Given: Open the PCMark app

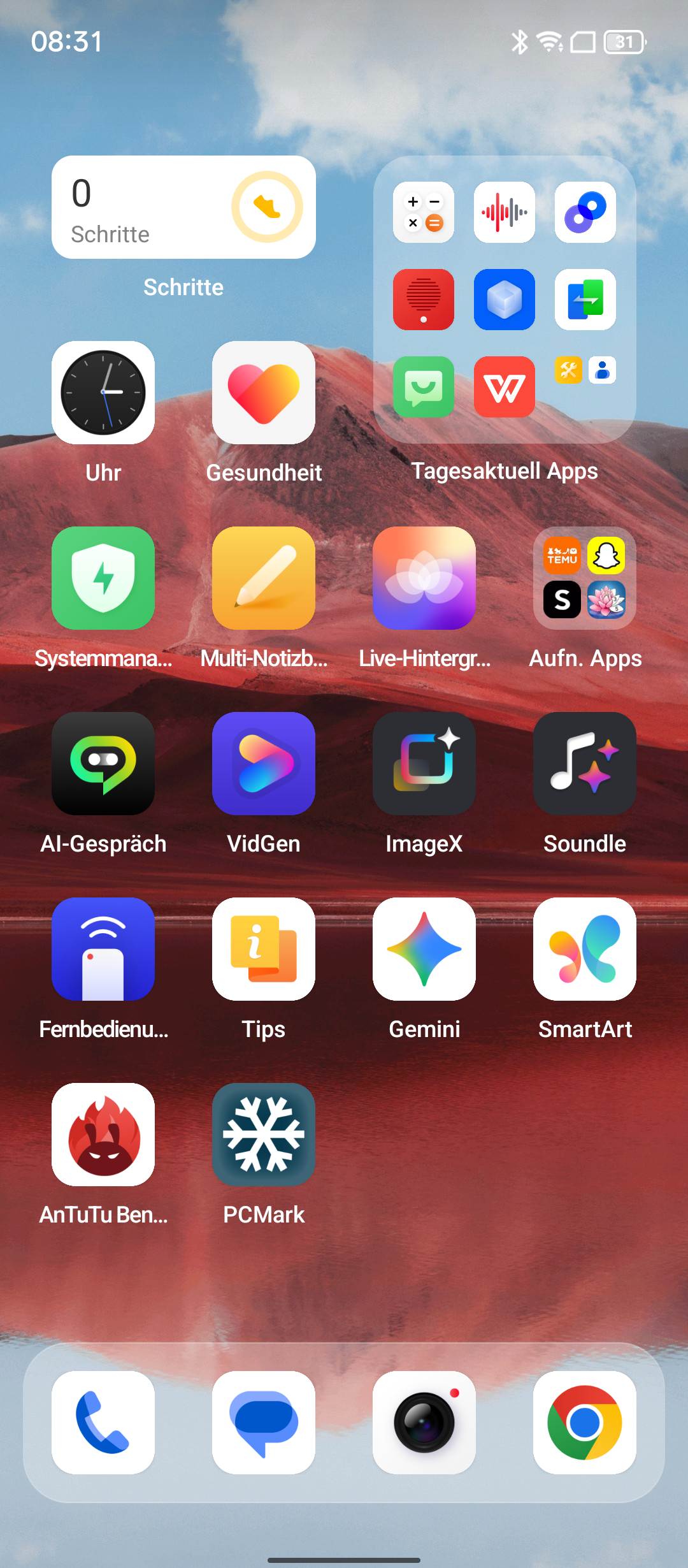Looking at the screenshot, I should 264,1135.
